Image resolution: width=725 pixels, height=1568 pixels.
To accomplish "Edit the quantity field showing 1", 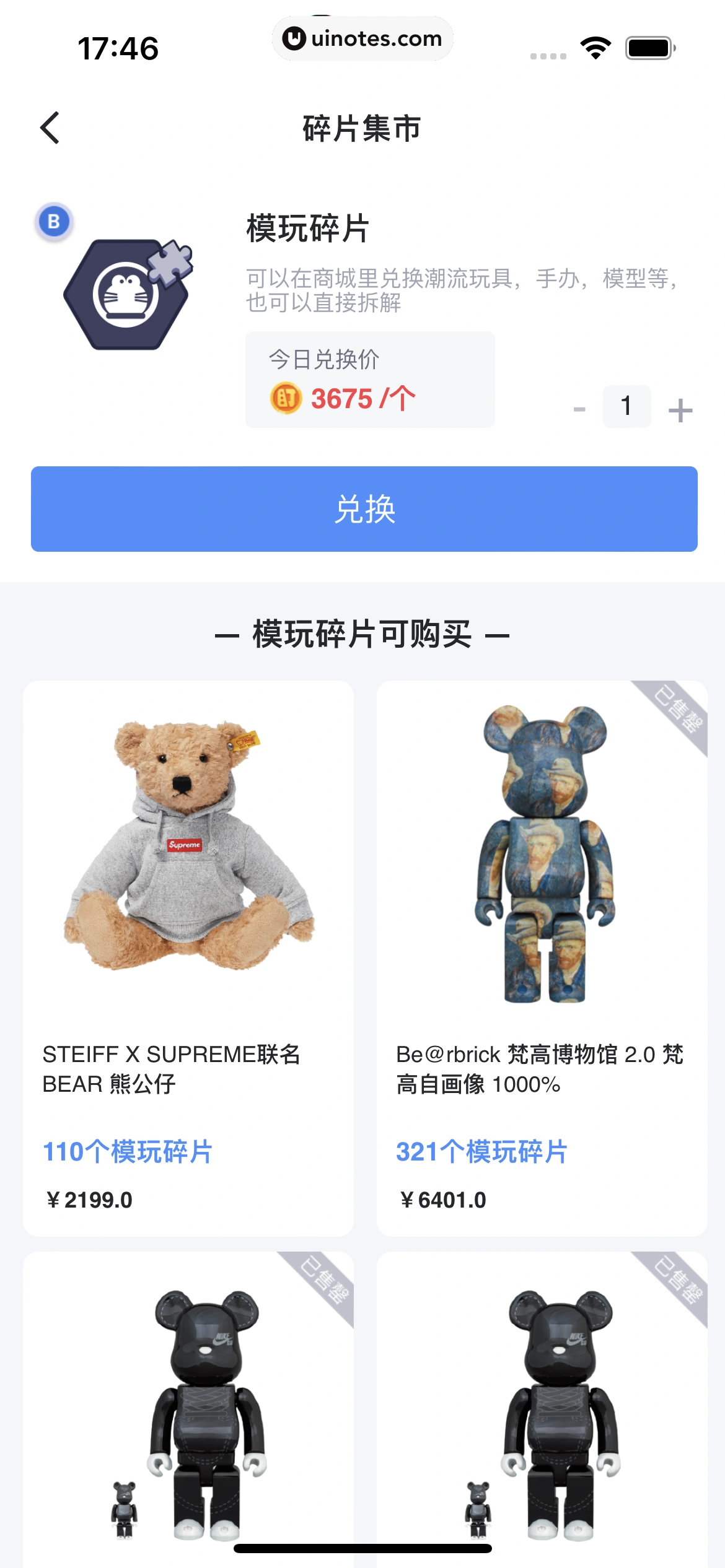I will click(x=626, y=407).
